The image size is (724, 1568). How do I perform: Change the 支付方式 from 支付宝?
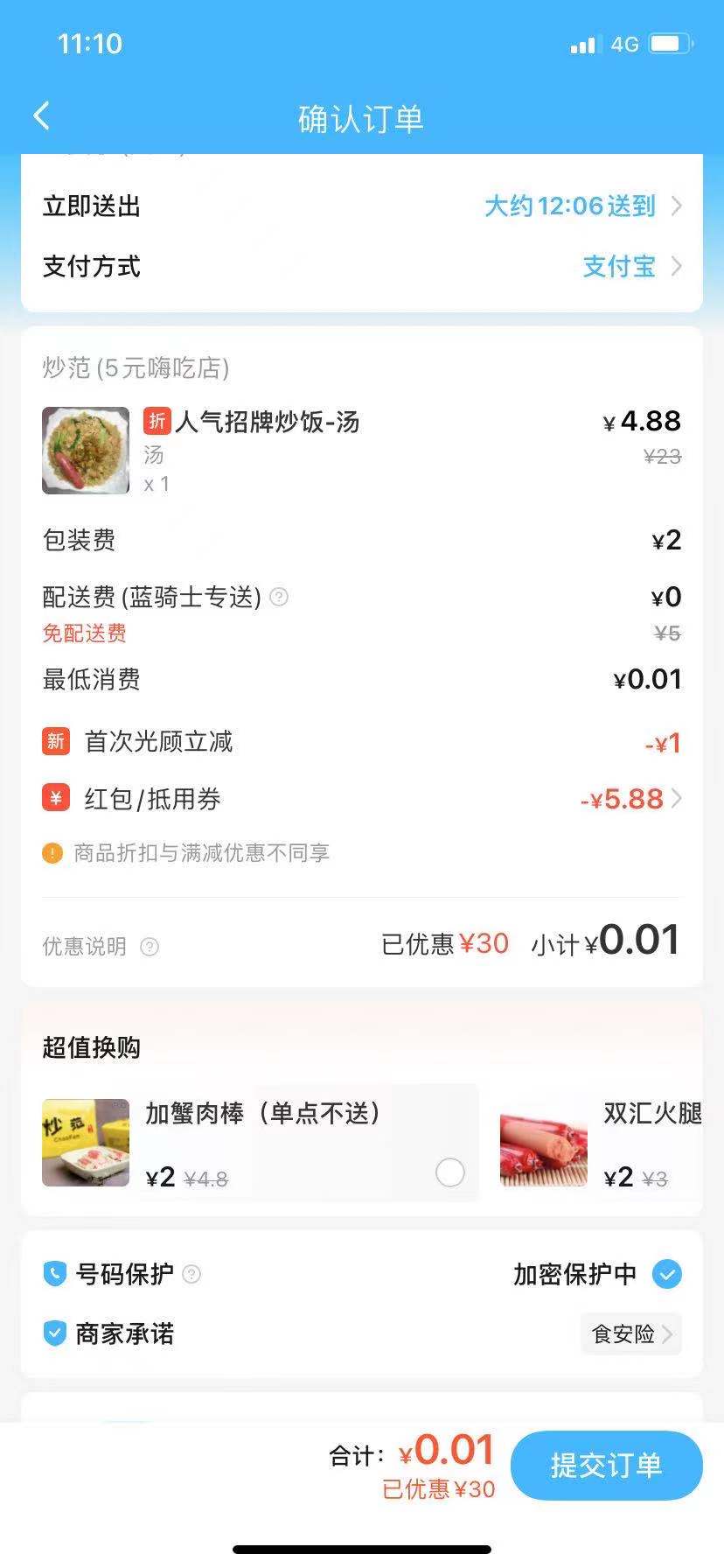(x=630, y=267)
